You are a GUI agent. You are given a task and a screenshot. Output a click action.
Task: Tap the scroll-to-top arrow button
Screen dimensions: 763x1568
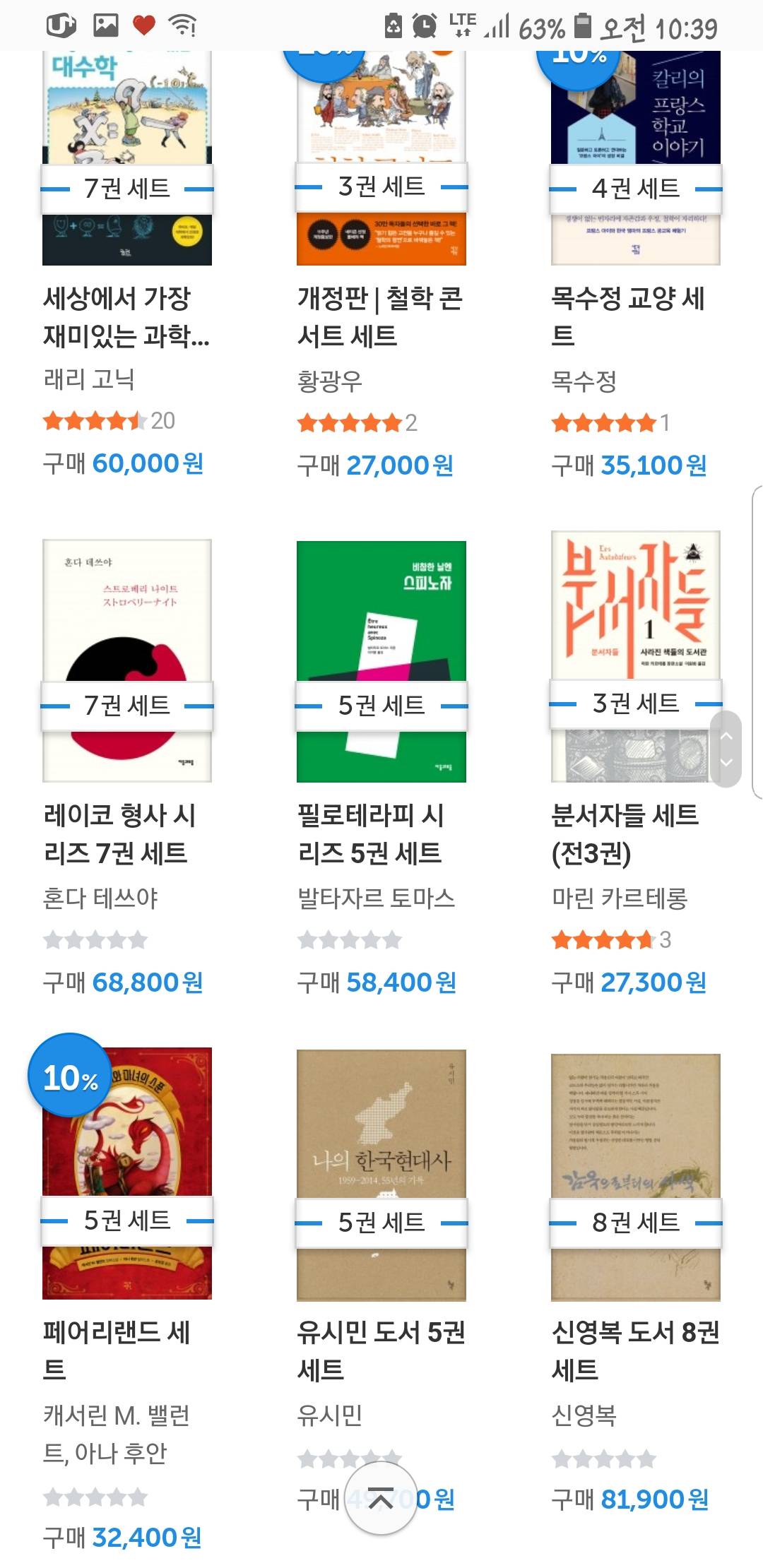click(x=381, y=1498)
